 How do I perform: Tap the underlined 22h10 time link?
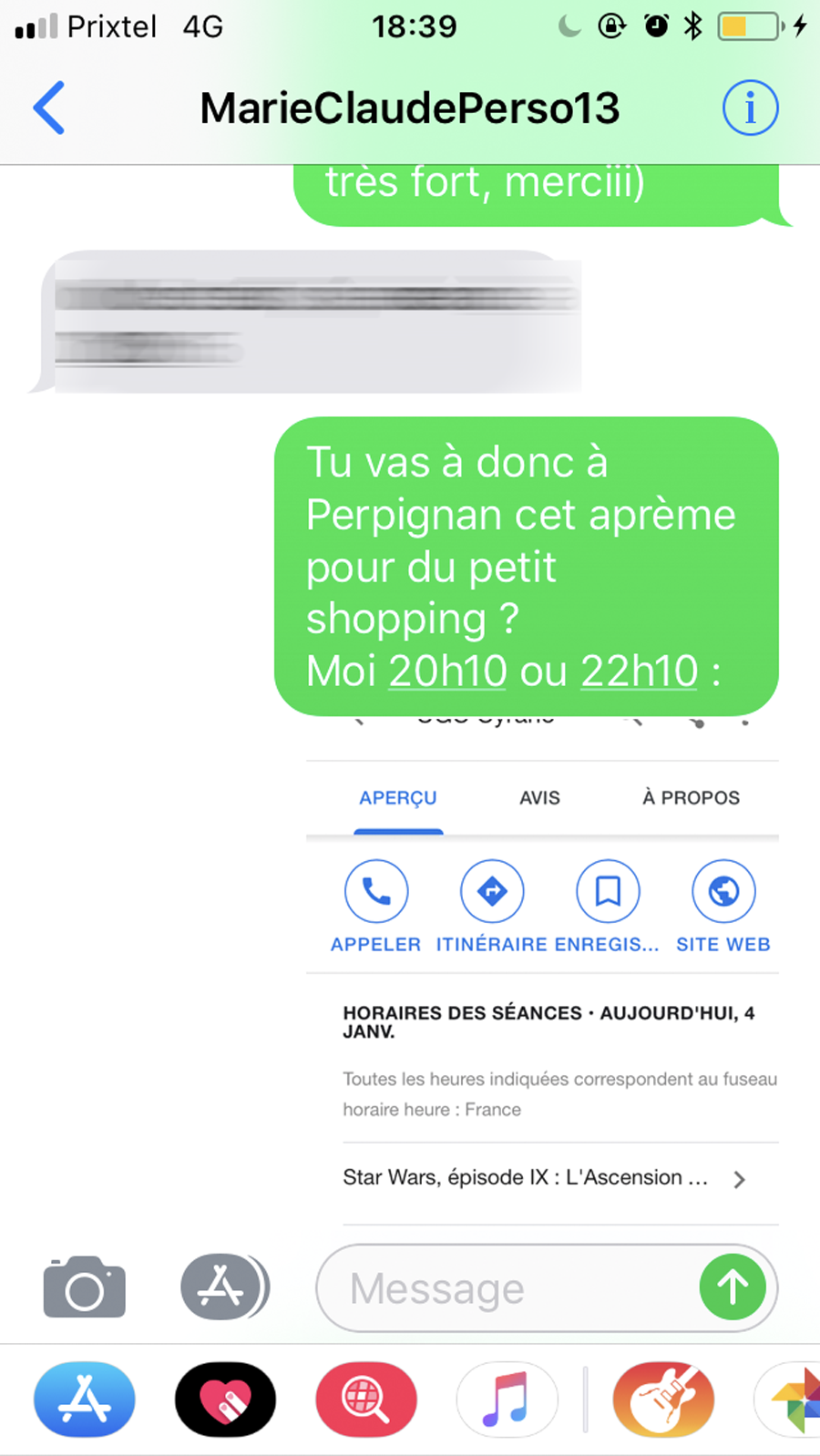click(x=639, y=672)
